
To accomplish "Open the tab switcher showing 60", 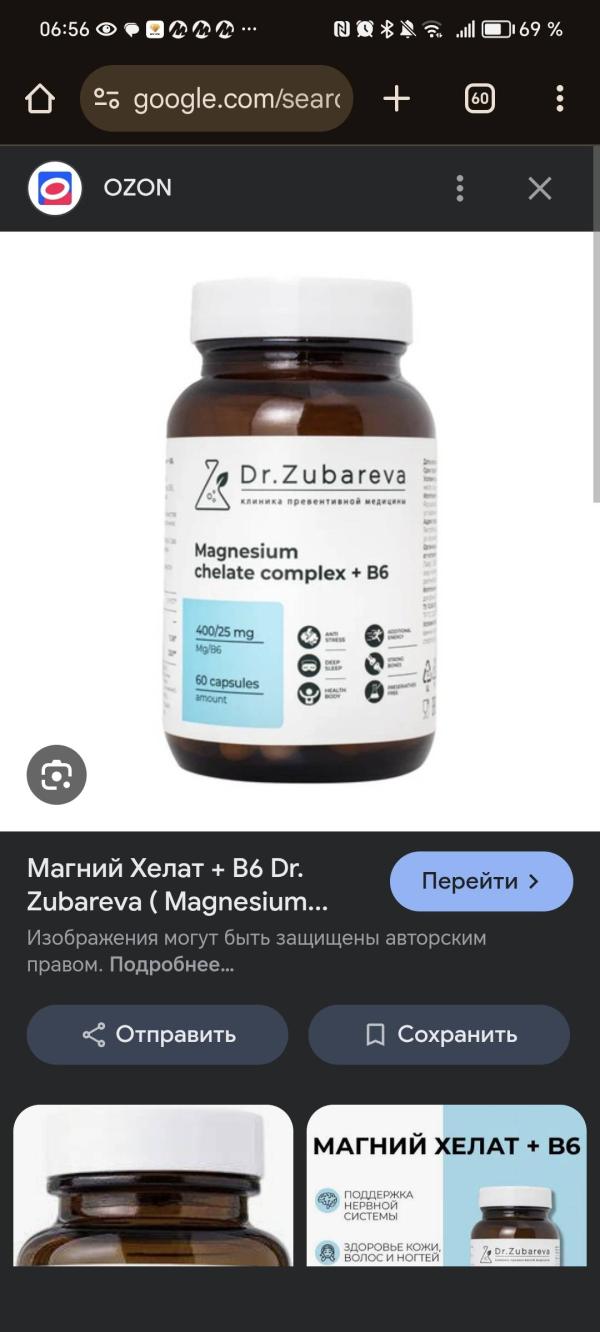I will (x=480, y=98).
